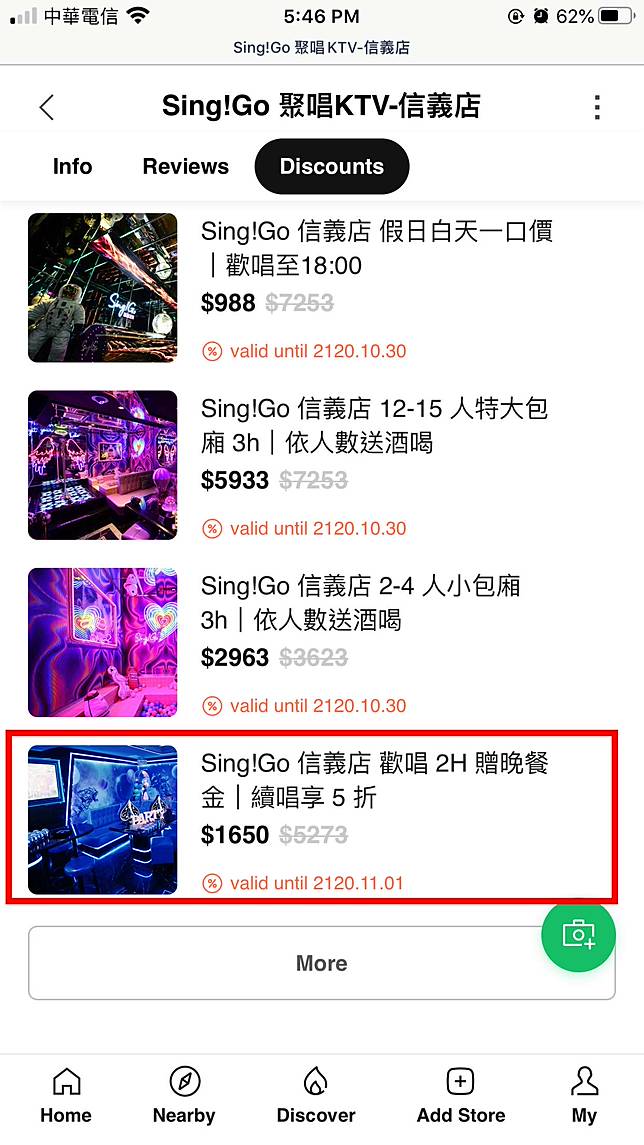Go to the Home tab
The image size is (644, 1145).
click(x=66, y=1096)
